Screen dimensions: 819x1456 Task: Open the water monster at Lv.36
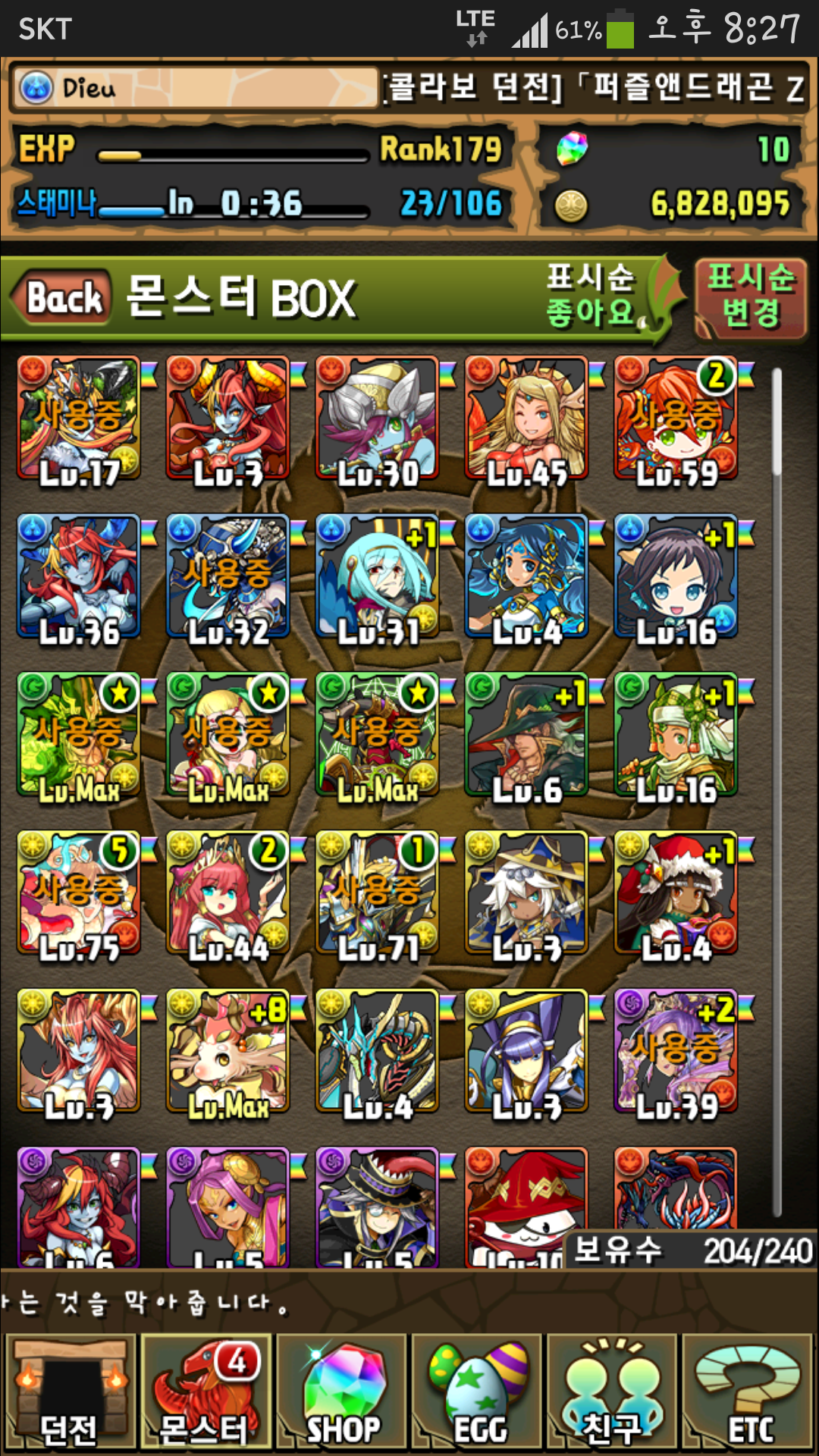[78, 577]
